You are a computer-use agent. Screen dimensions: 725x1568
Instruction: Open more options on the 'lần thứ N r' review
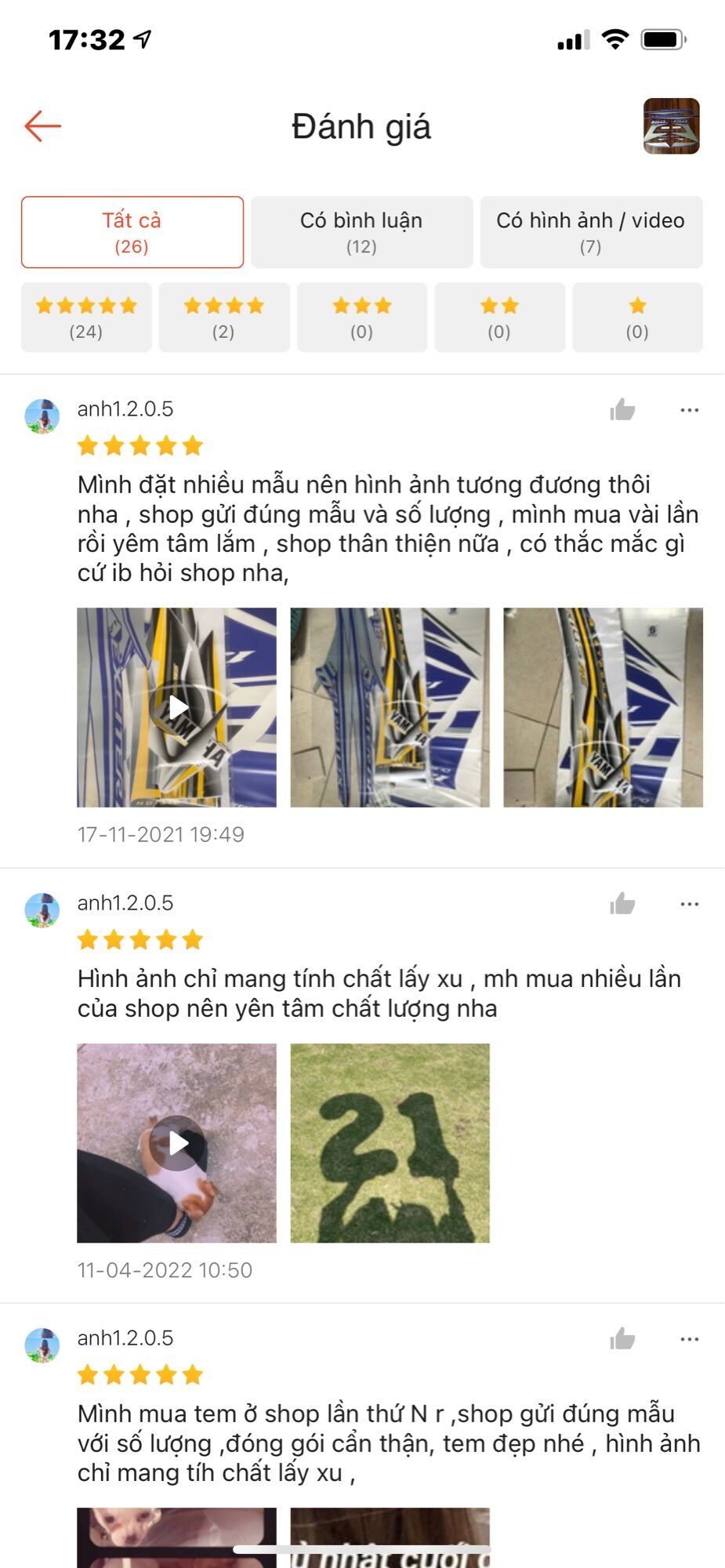(690, 1339)
